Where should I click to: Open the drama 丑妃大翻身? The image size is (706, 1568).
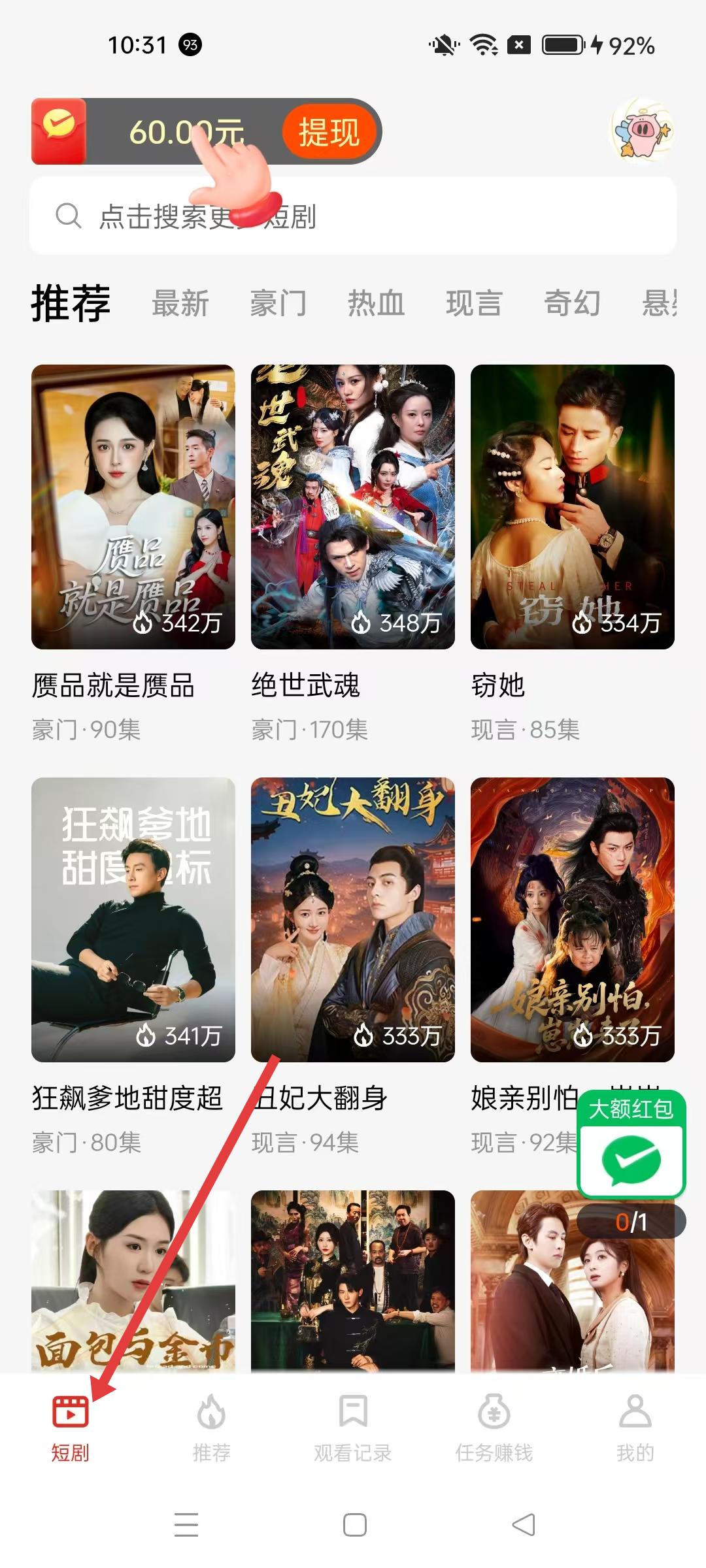coord(353,920)
